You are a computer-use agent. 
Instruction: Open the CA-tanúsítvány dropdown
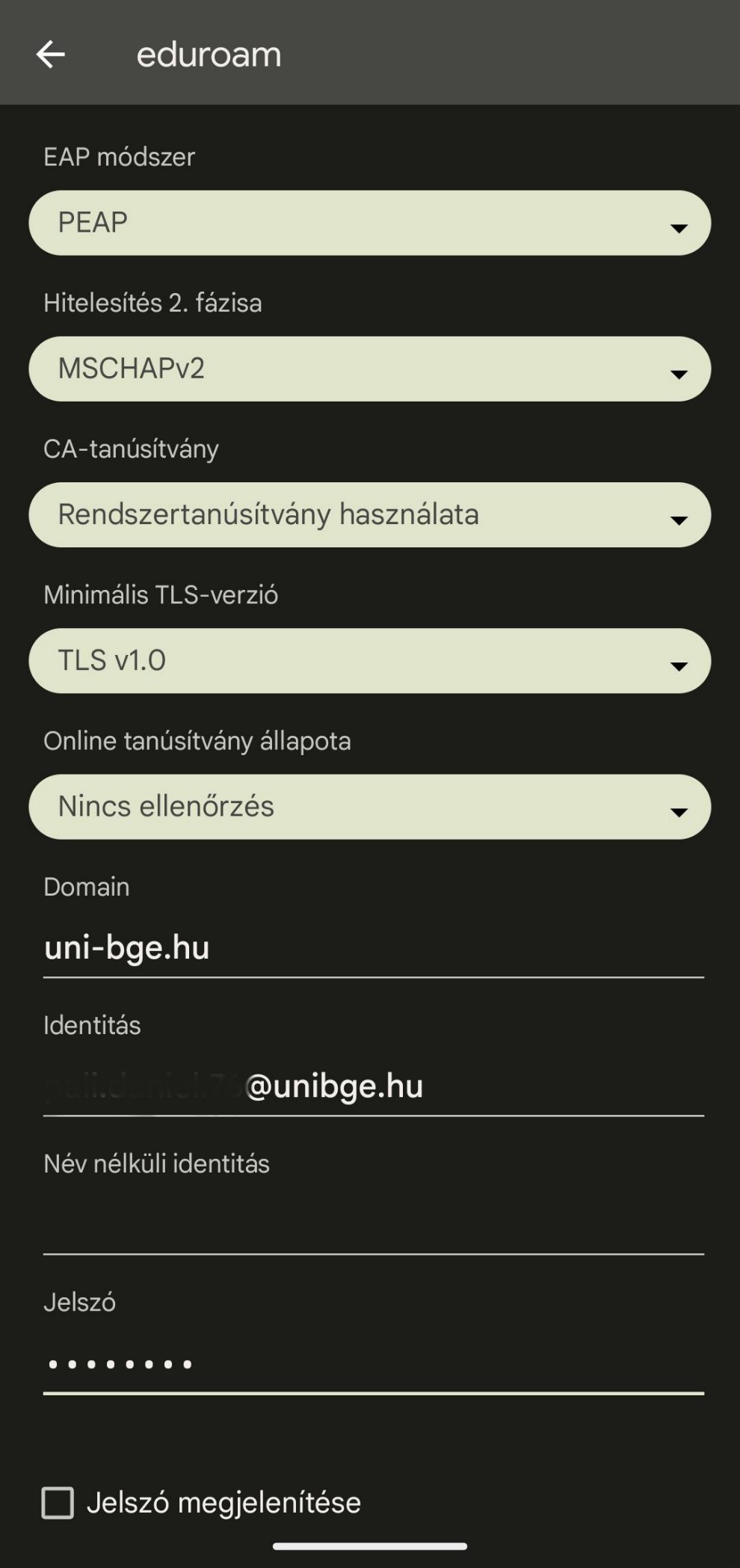369,514
